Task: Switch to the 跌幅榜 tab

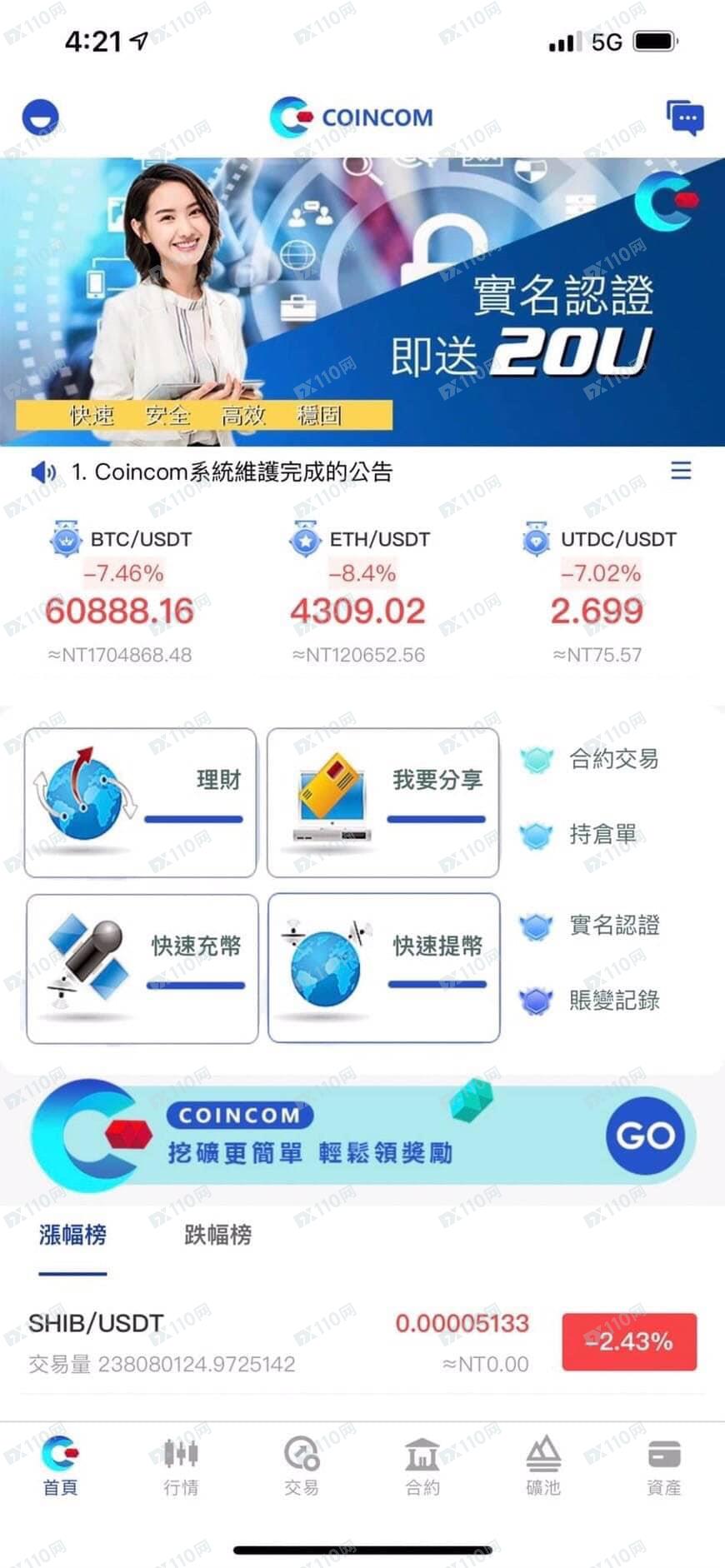Action: point(217,1235)
